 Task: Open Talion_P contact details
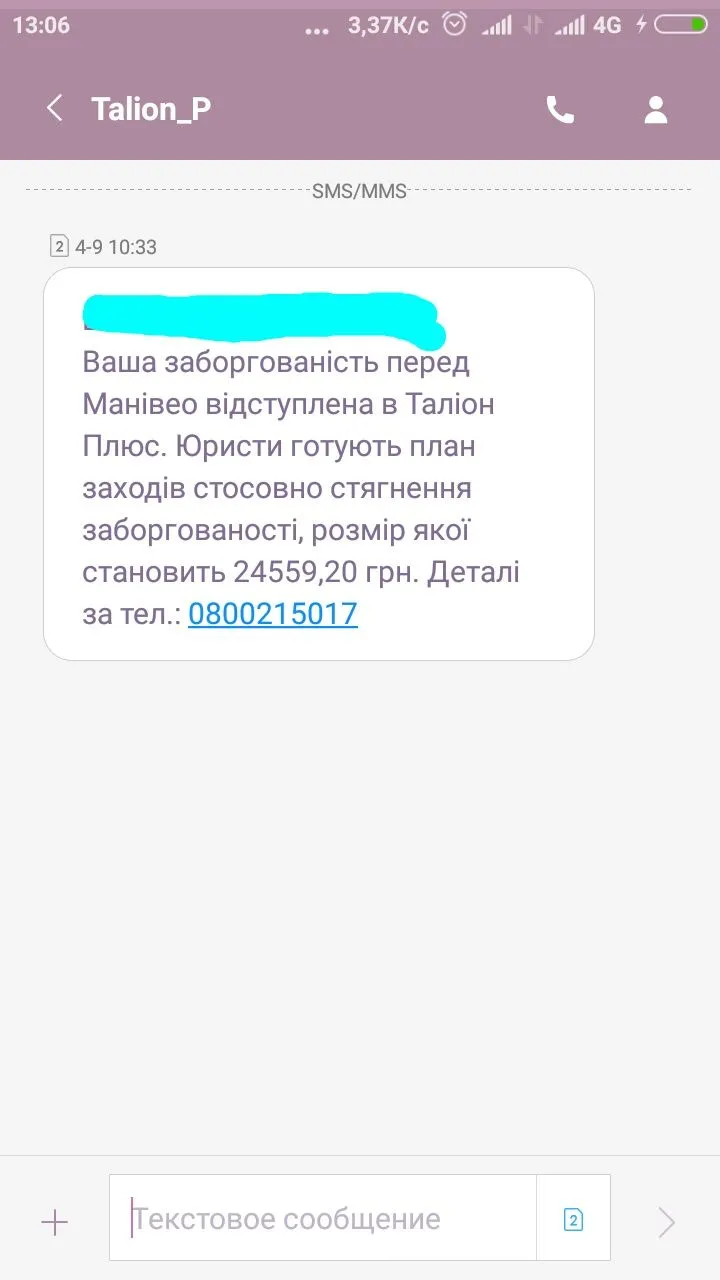coord(656,110)
